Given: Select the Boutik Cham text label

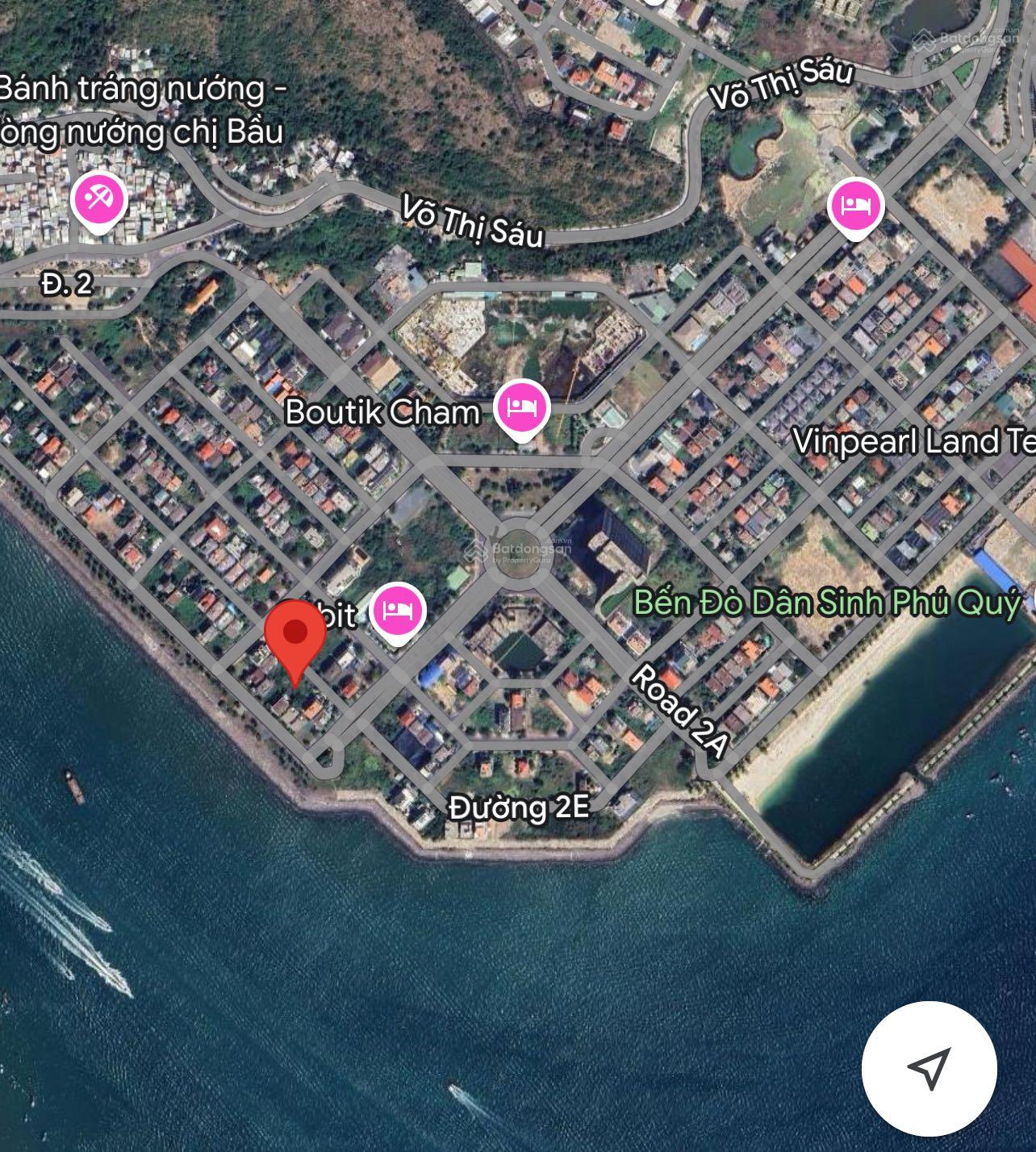Looking at the screenshot, I should tap(385, 413).
